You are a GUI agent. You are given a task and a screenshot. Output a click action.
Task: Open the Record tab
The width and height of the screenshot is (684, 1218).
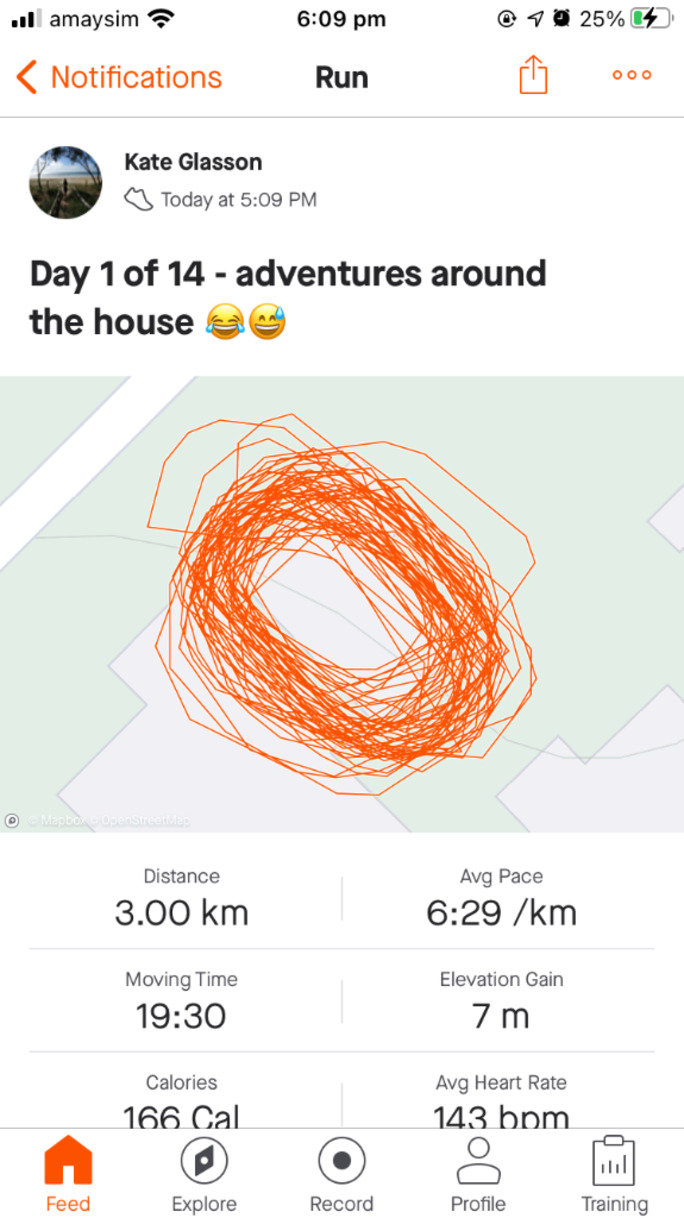(x=341, y=1176)
